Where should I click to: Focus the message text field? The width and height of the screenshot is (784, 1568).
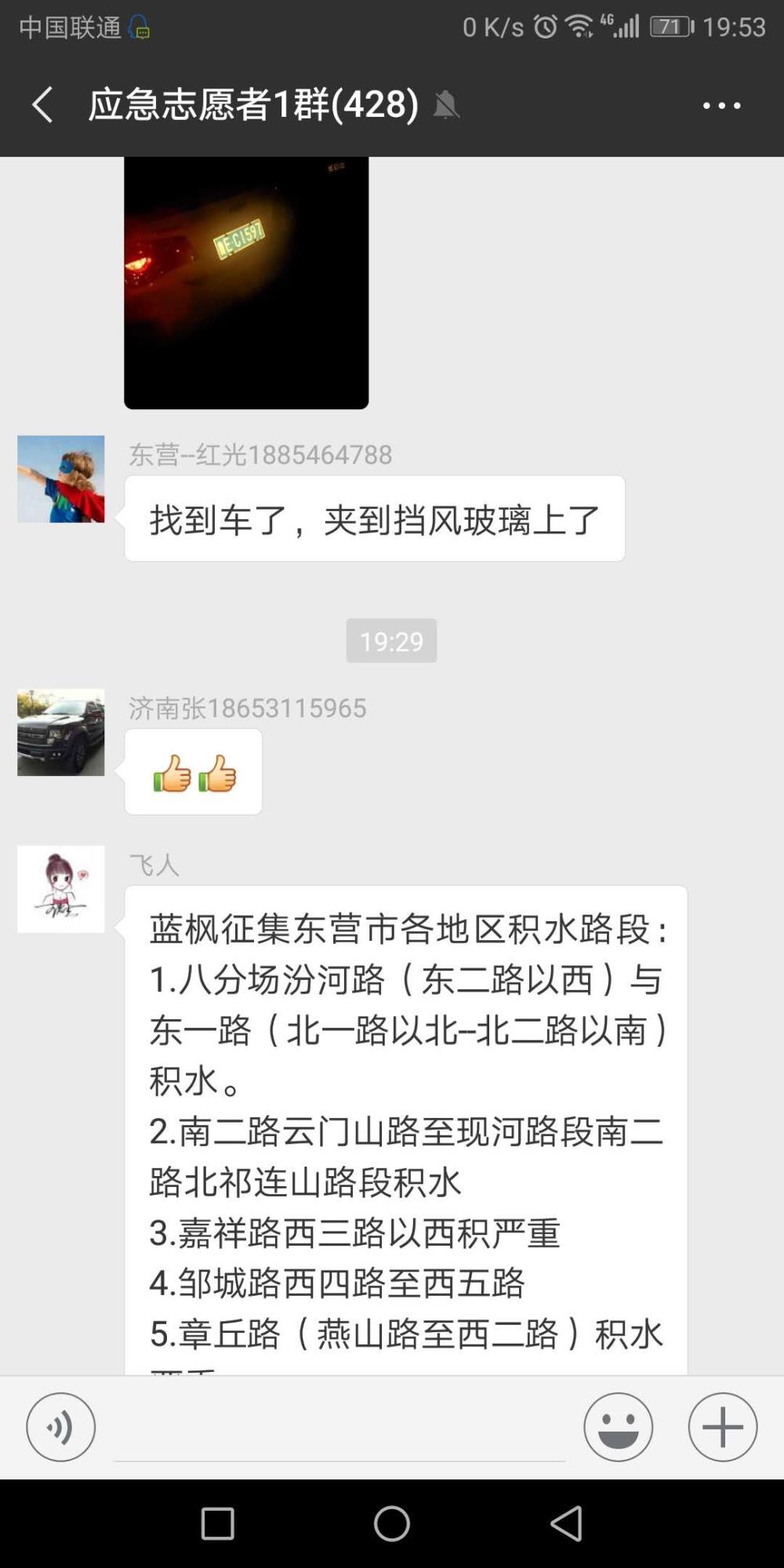pyautogui.click(x=339, y=1428)
